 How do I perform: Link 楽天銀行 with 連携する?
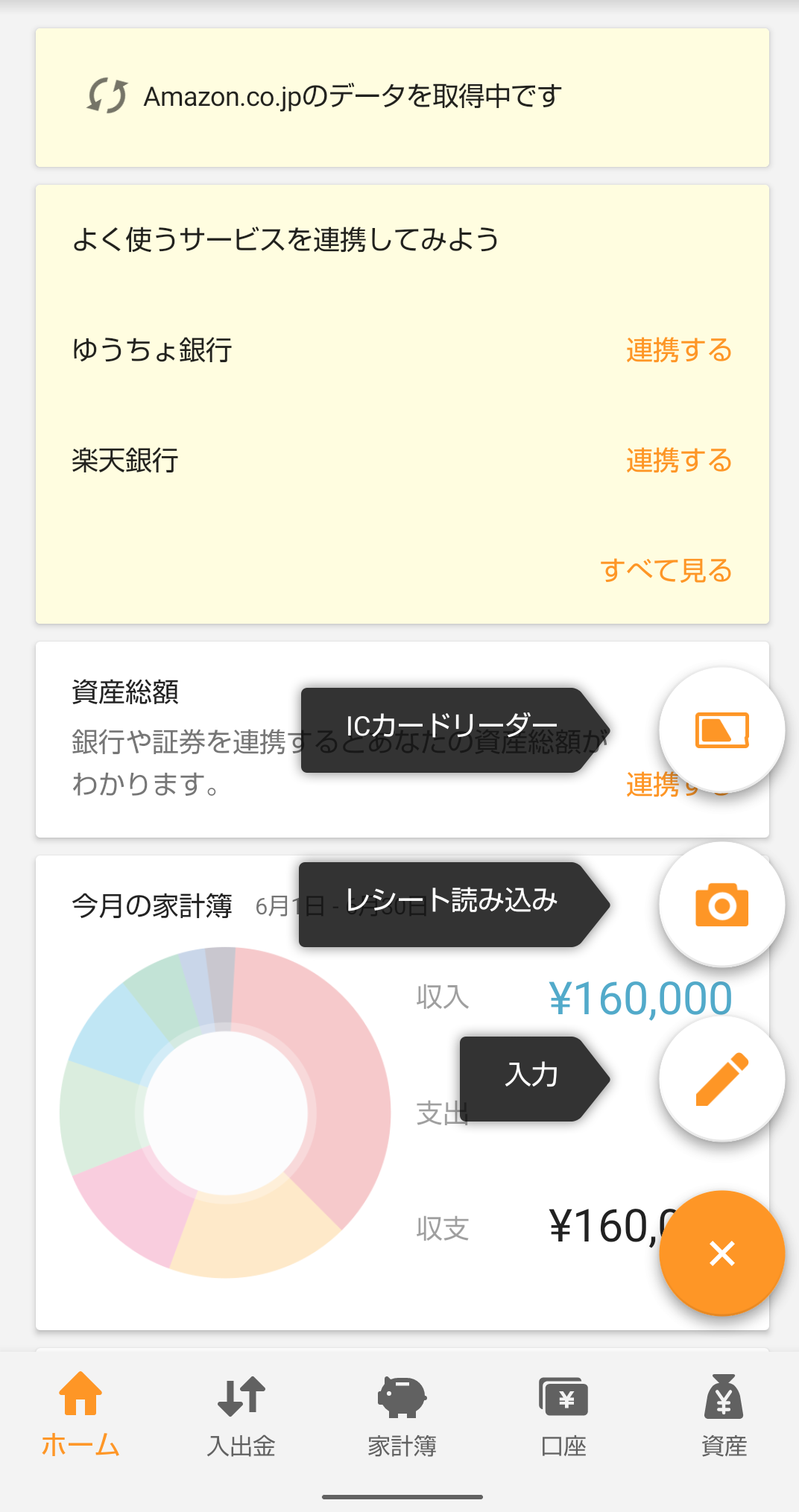[678, 461]
